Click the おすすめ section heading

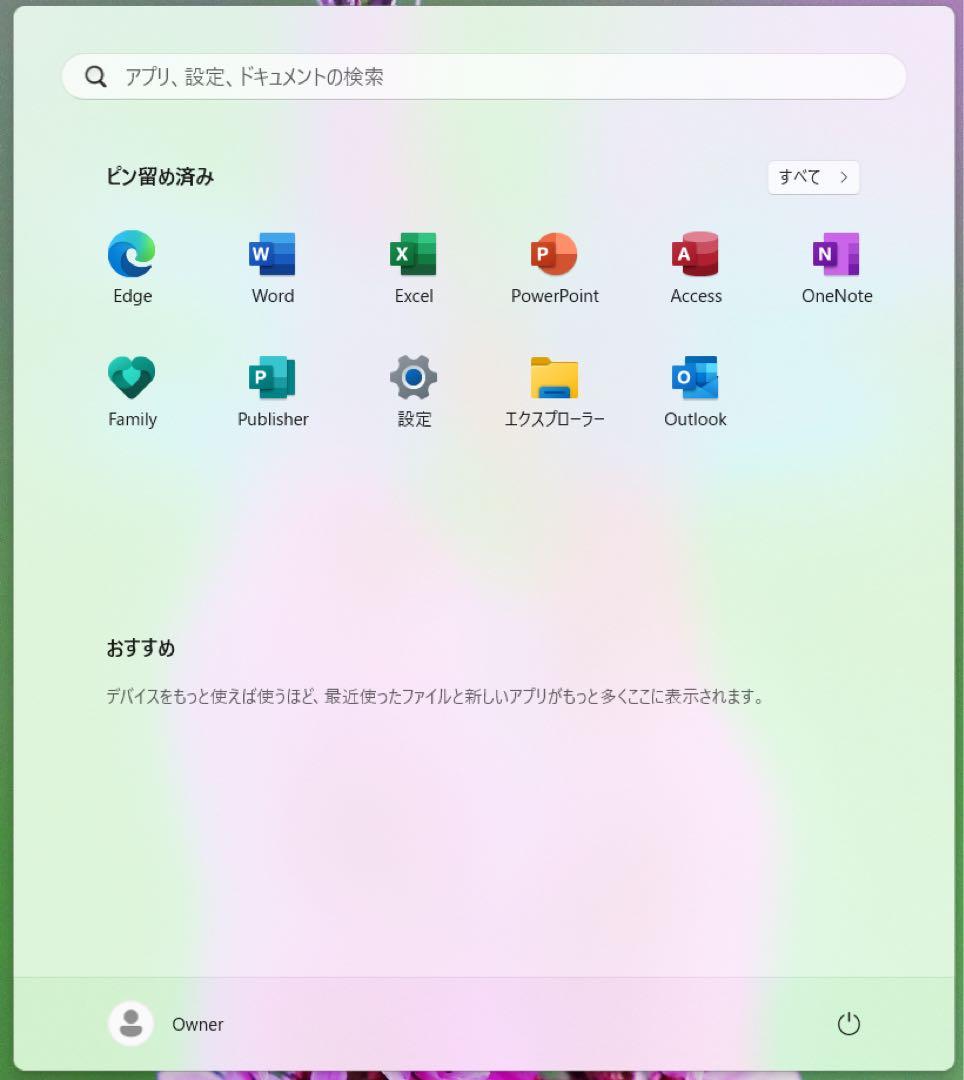coord(141,648)
